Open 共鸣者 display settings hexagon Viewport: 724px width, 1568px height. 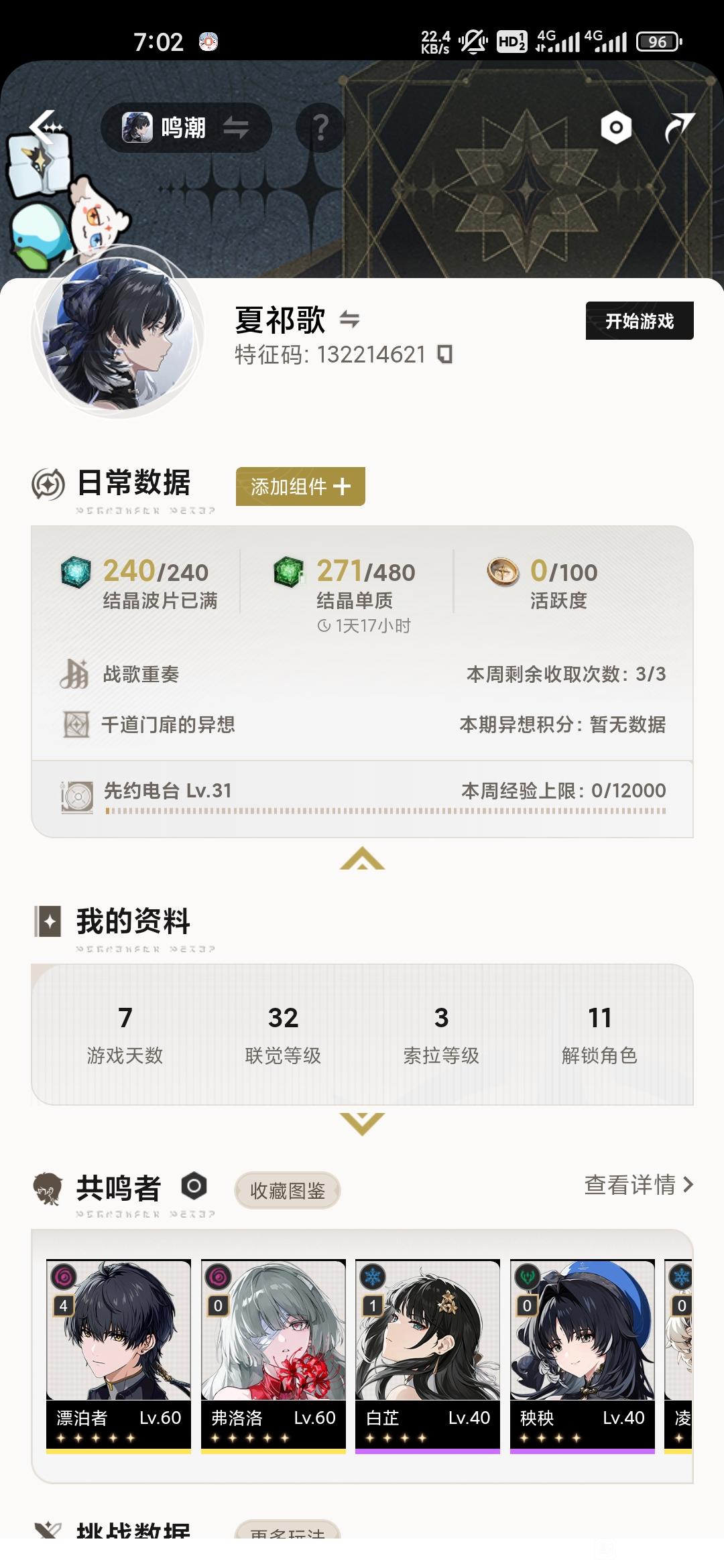tap(194, 1186)
